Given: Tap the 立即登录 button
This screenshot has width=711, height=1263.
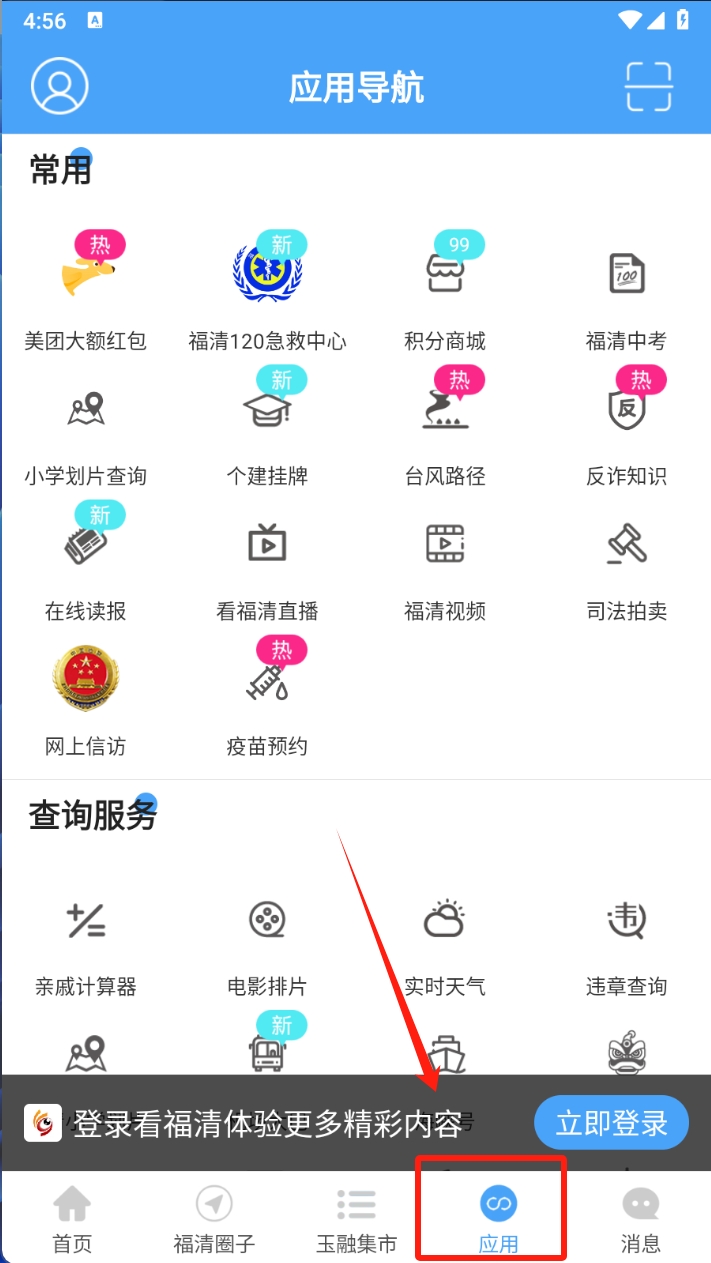Looking at the screenshot, I should click(611, 1122).
